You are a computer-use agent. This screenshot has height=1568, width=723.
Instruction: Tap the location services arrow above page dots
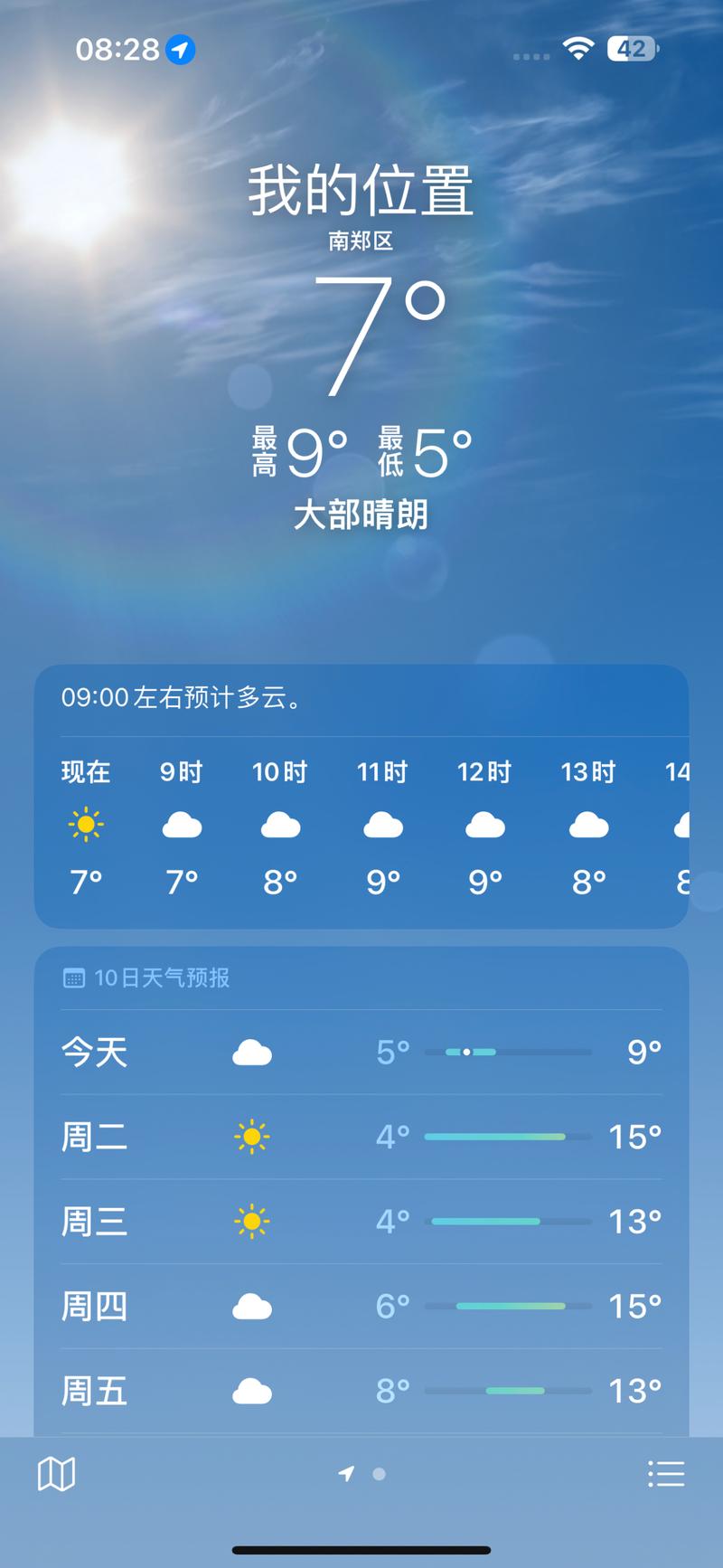point(346,1473)
